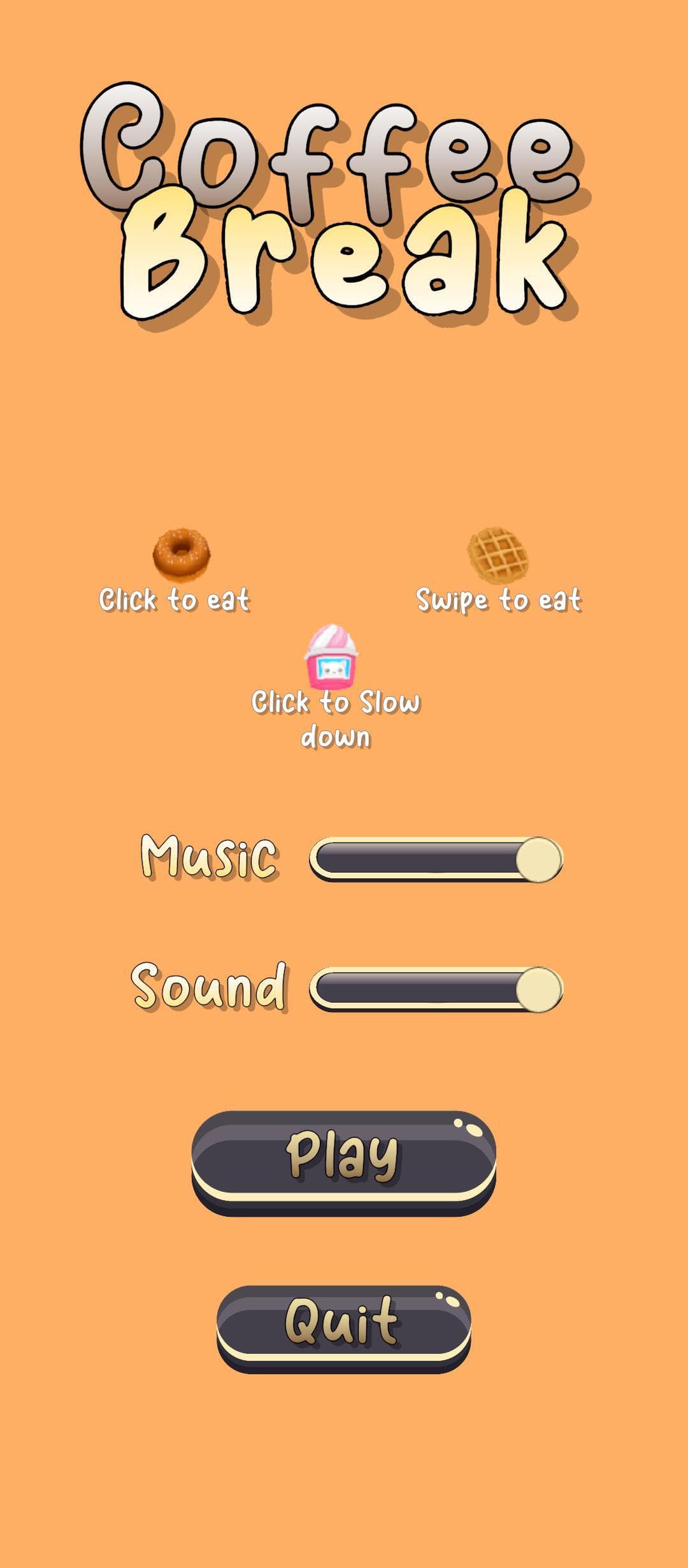Viewport: 688px width, 1568px height.
Task: Tap the Quit button
Action: 343,1328
